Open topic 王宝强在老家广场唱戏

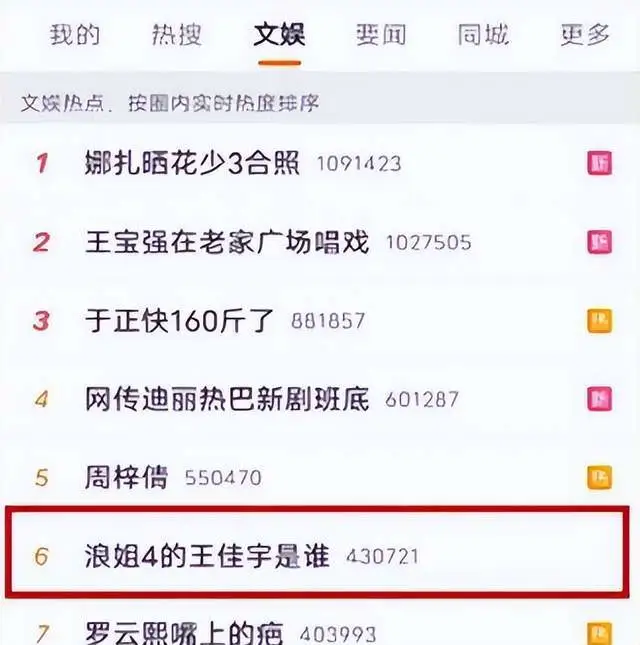pos(227,242)
